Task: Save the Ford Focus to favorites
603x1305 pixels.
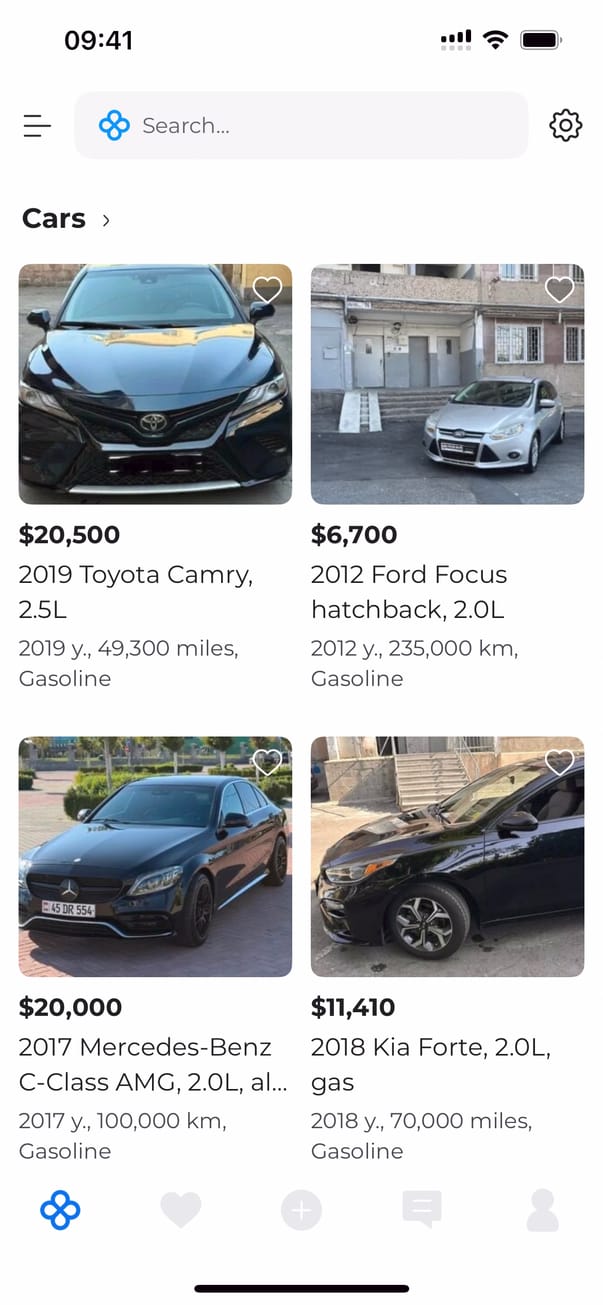Action: (559, 290)
